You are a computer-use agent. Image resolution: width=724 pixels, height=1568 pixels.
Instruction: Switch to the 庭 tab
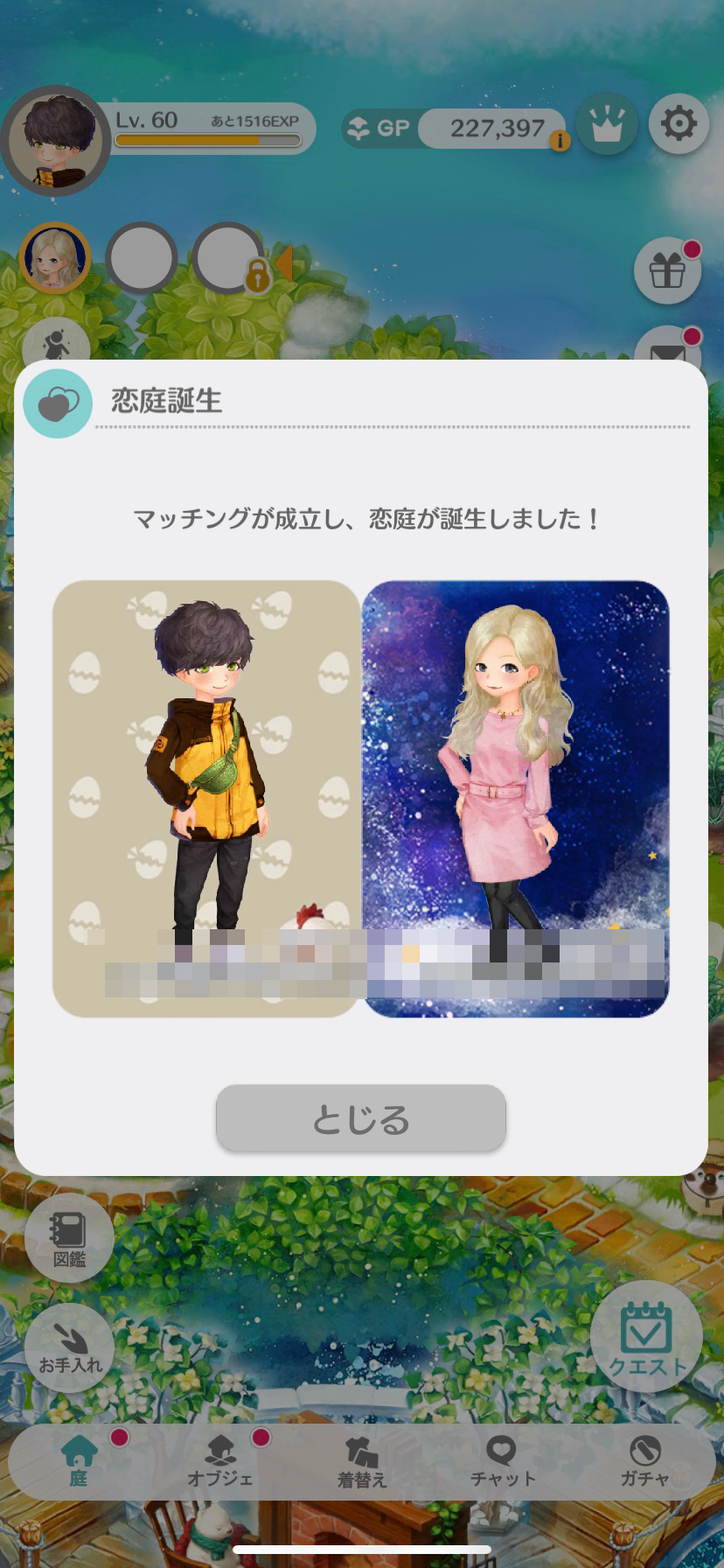click(79, 1460)
